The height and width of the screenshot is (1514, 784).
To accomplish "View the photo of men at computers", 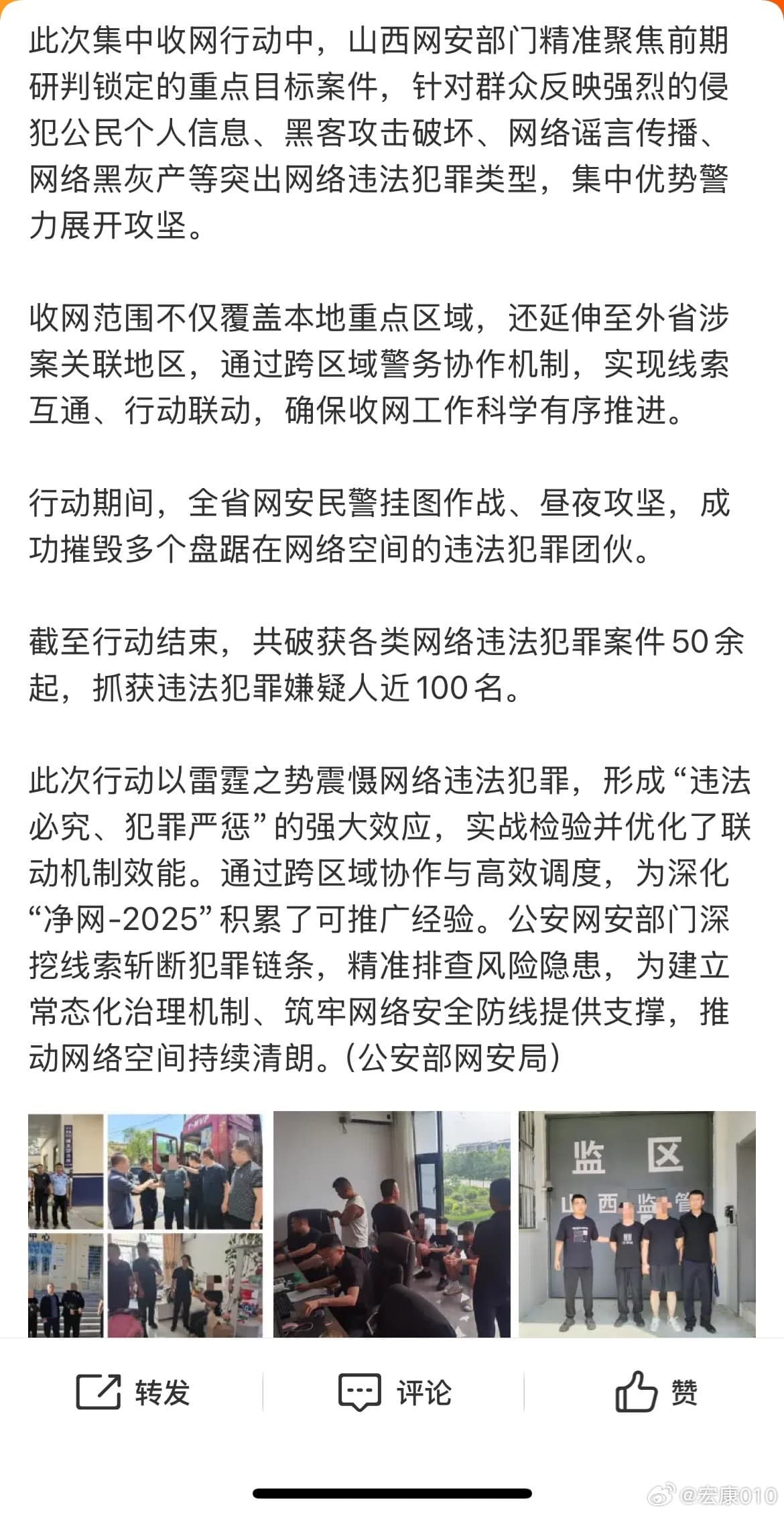I will tap(391, 1224).
